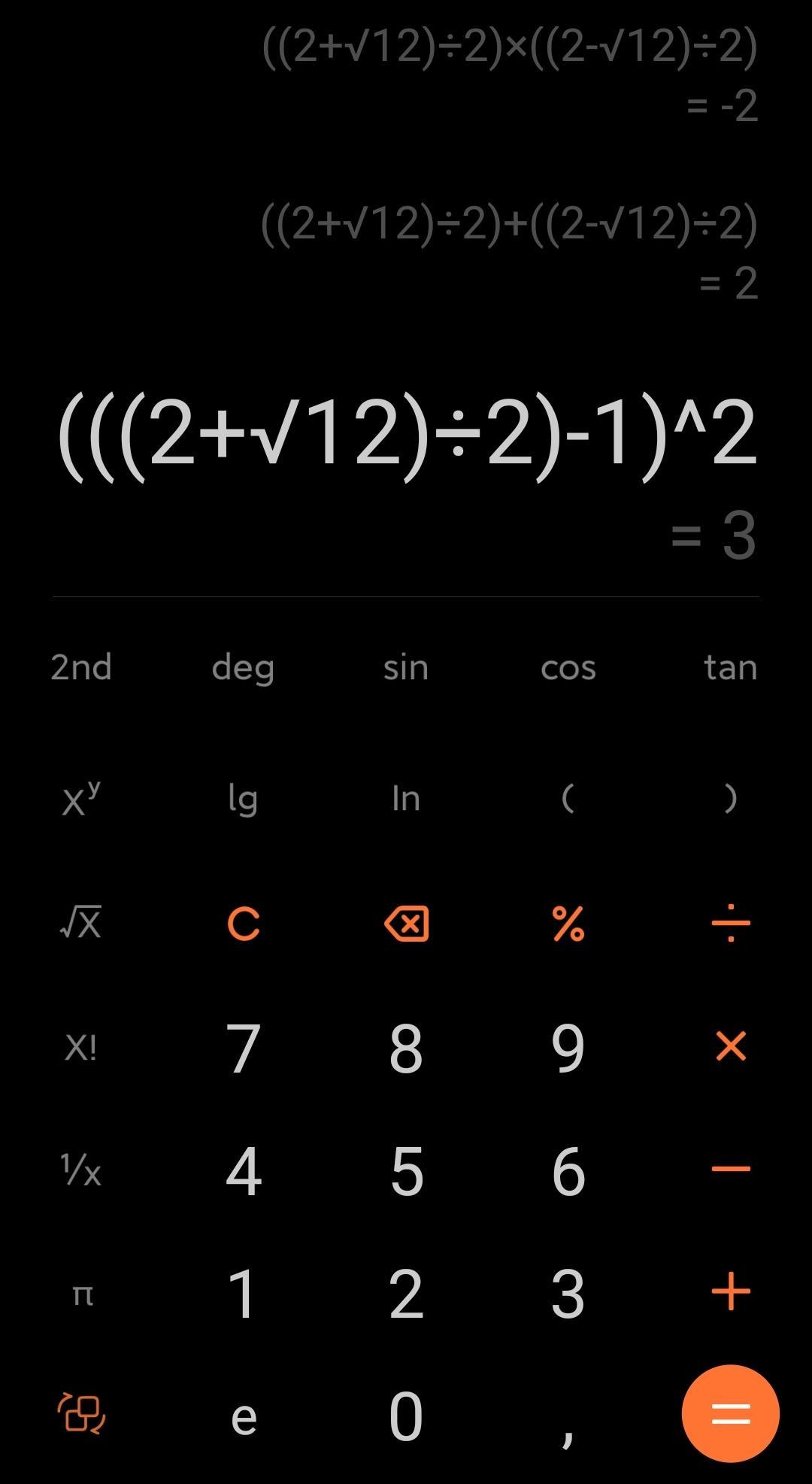Image resolution: width=812 pixels, height=1484 pixels.
Task: Insert the square root function
Action: tap(81, 923)
